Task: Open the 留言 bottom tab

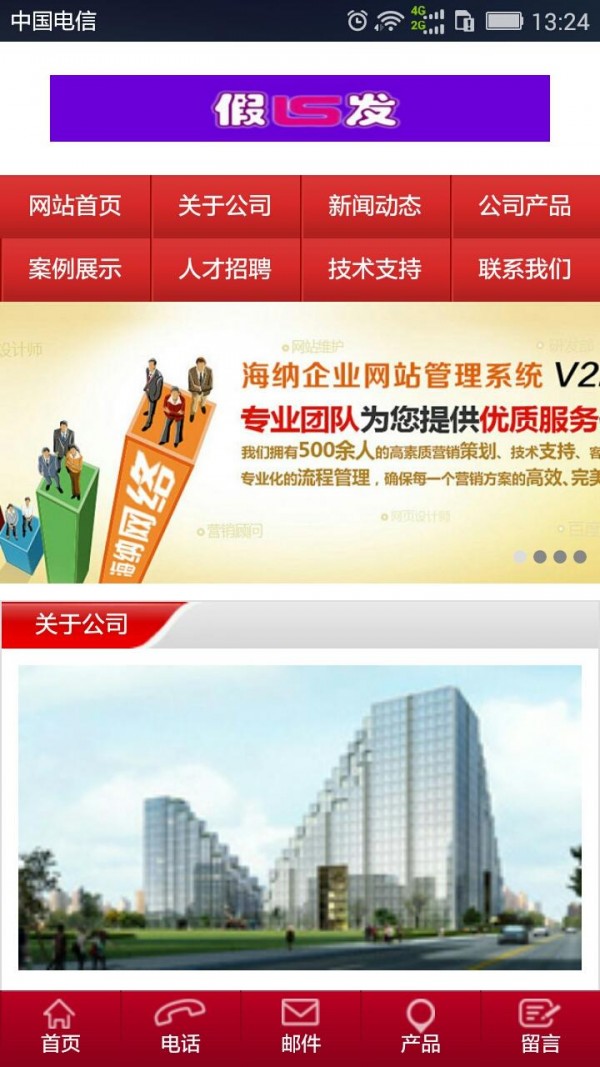Action: click(x=540, y=1027)
